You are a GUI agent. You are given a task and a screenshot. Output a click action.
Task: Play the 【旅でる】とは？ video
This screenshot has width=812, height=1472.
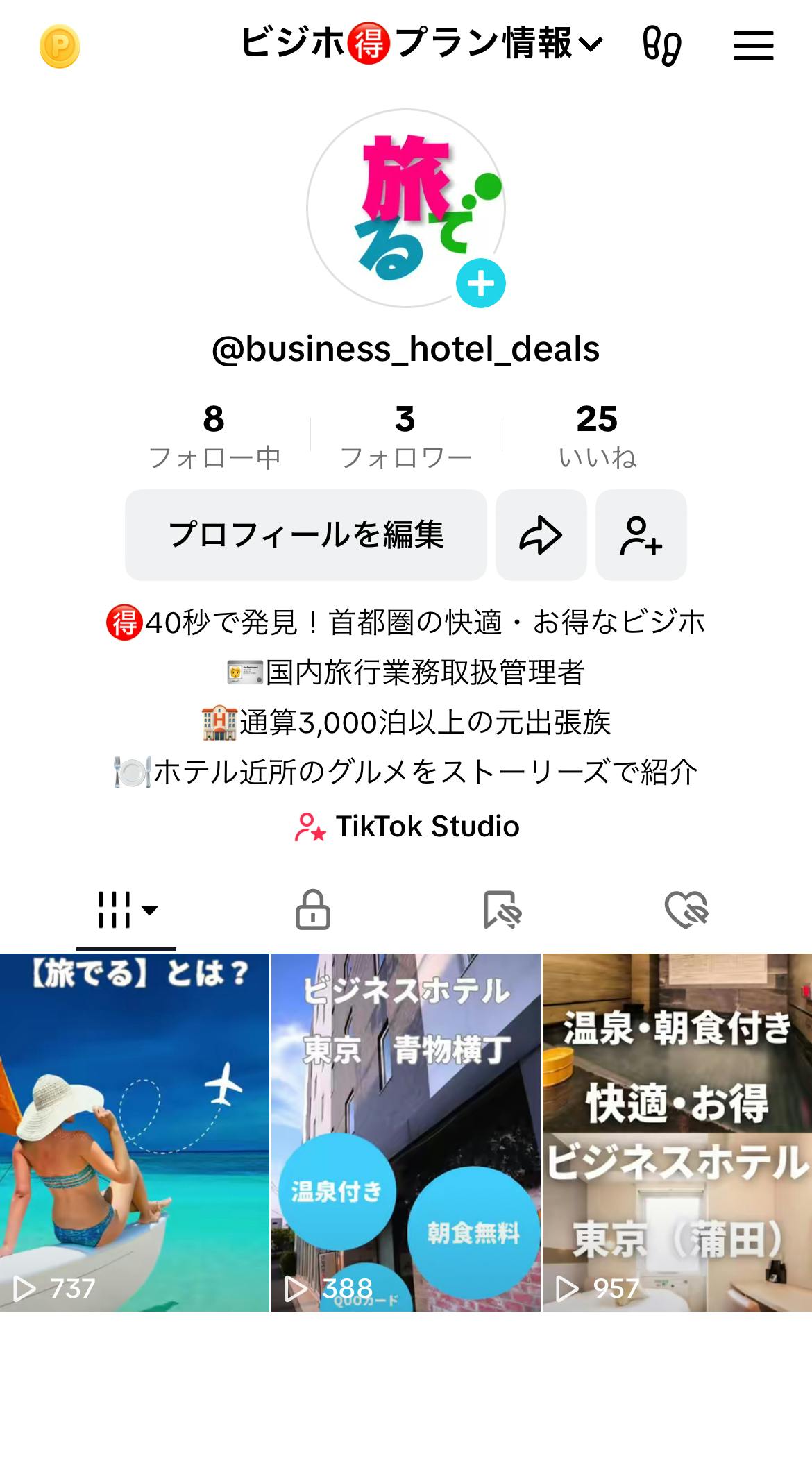(134, 1132)
